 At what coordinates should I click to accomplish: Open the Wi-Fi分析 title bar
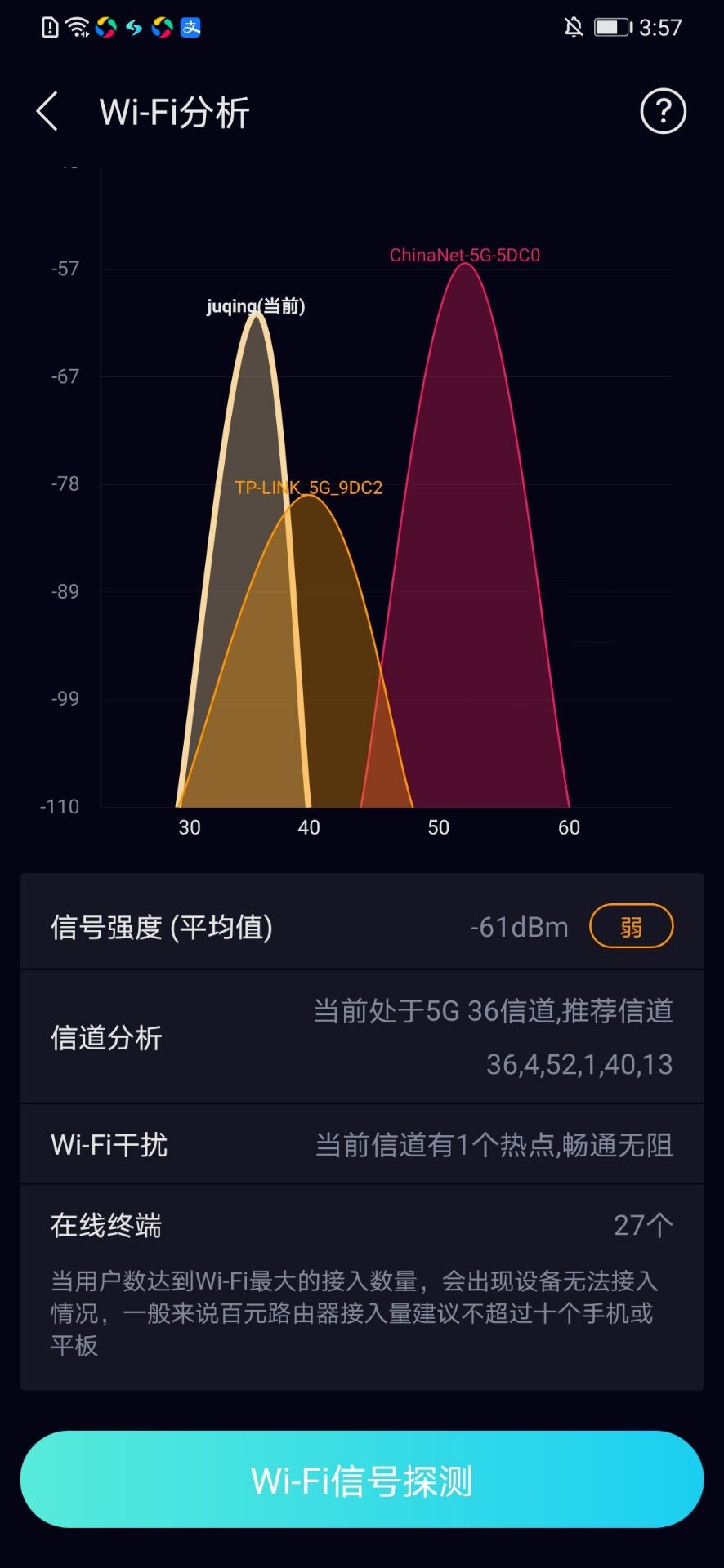pyautogui.click(x=173, y=111)
